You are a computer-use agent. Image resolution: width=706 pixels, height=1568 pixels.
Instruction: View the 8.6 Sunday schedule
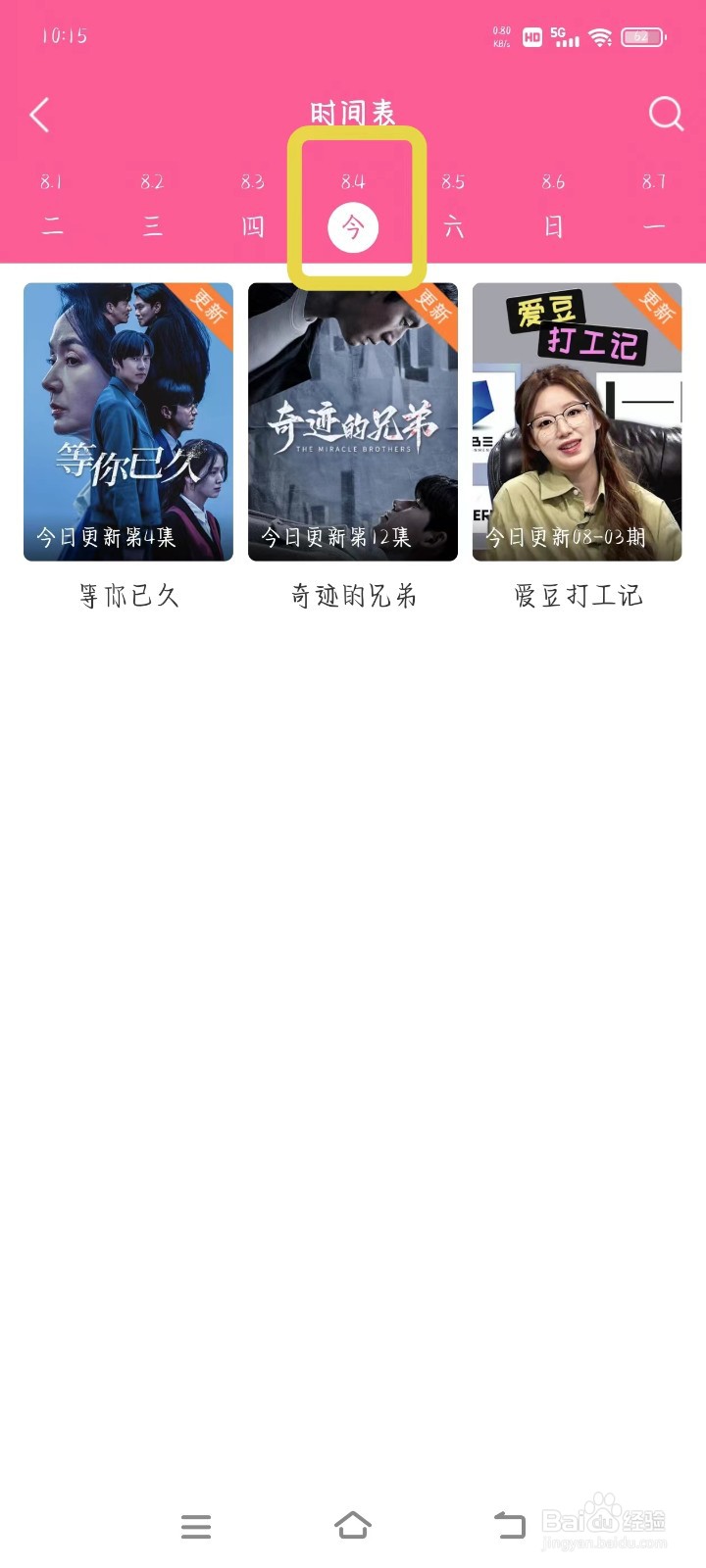pyautogui.click(x=553, y=207)
